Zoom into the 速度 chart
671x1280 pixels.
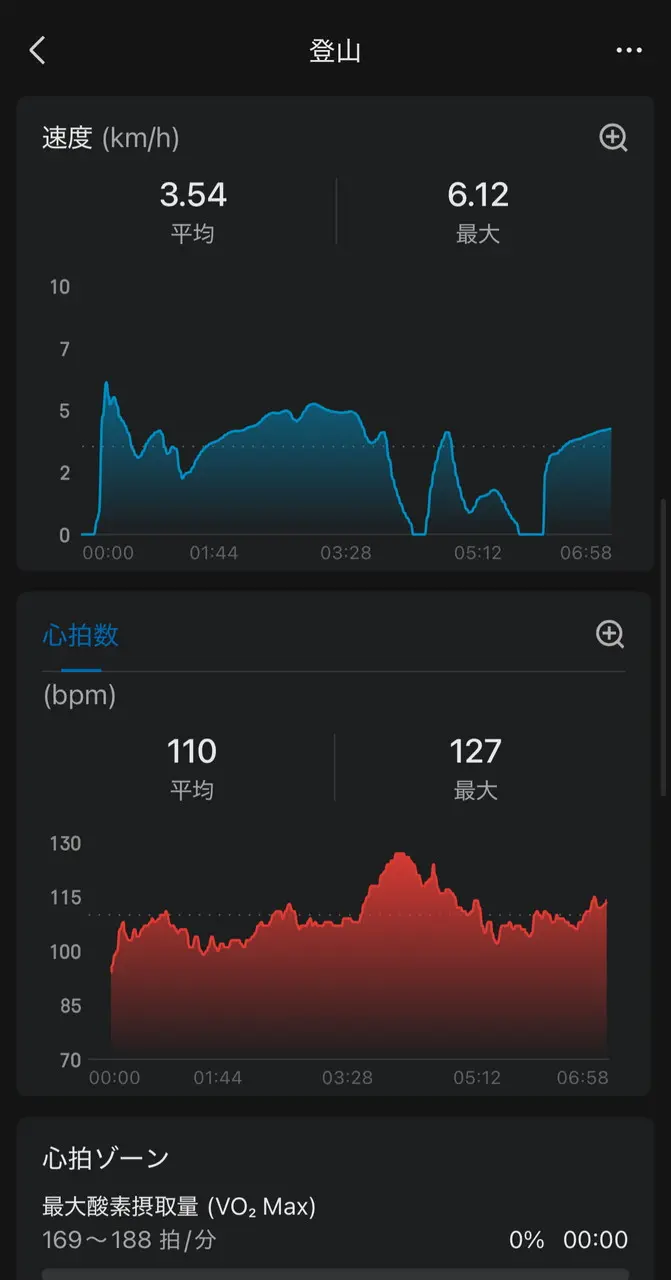click(613, 138)
